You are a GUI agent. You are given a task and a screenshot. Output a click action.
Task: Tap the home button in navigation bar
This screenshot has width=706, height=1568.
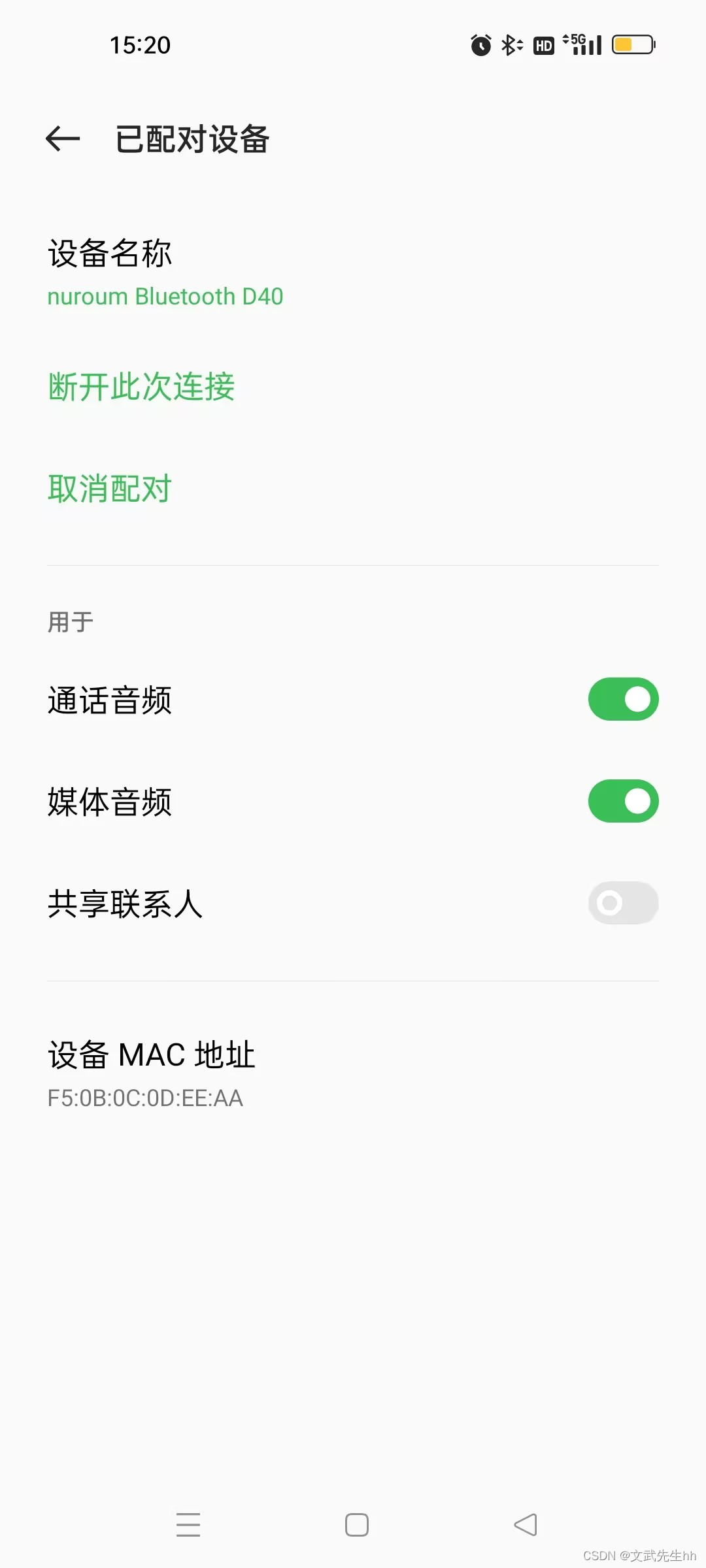tap(356, 1525)
